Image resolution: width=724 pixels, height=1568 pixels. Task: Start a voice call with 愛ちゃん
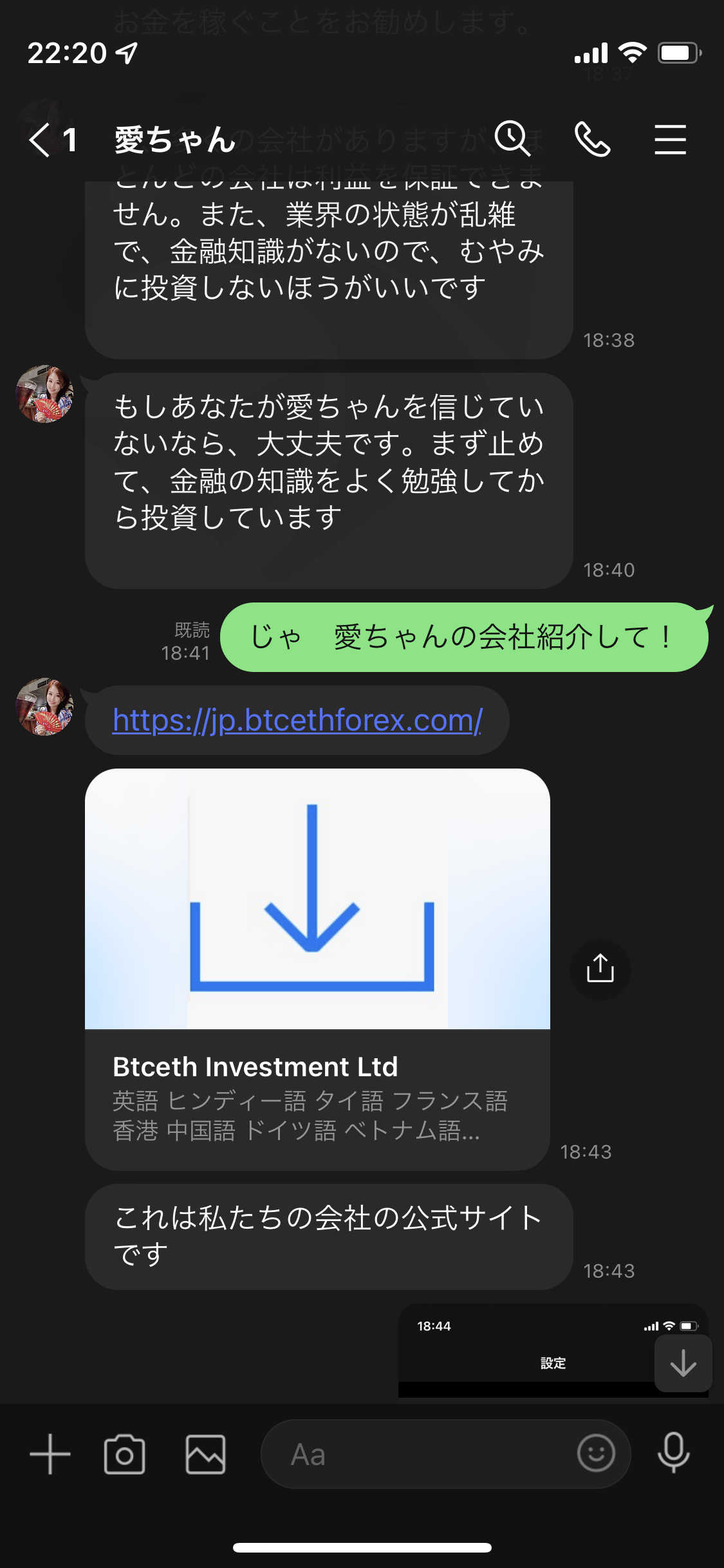592,139
